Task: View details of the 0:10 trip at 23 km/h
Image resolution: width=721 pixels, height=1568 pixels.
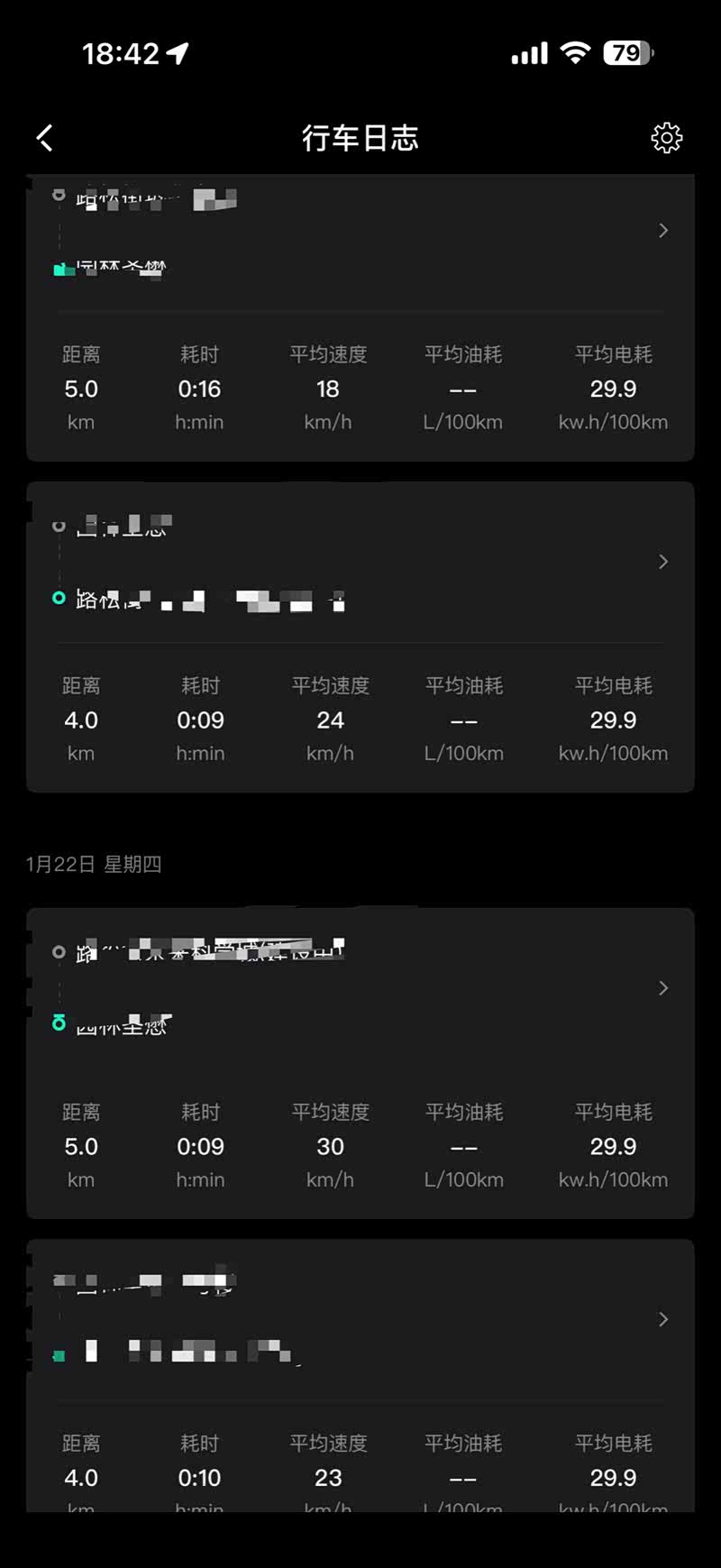Action: click(662, 1319)
